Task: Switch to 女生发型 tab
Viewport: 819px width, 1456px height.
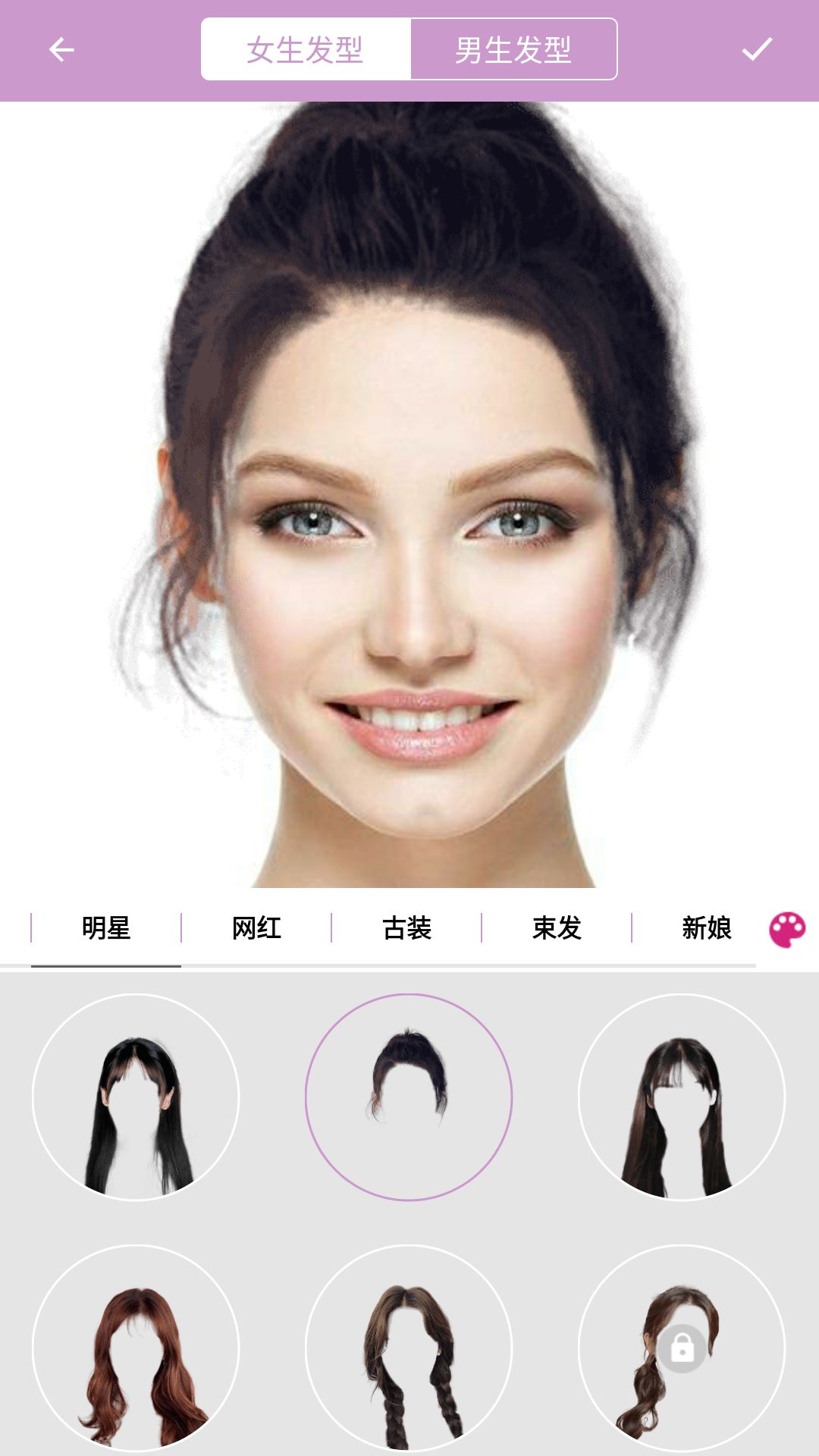Action: coord(306,50)
